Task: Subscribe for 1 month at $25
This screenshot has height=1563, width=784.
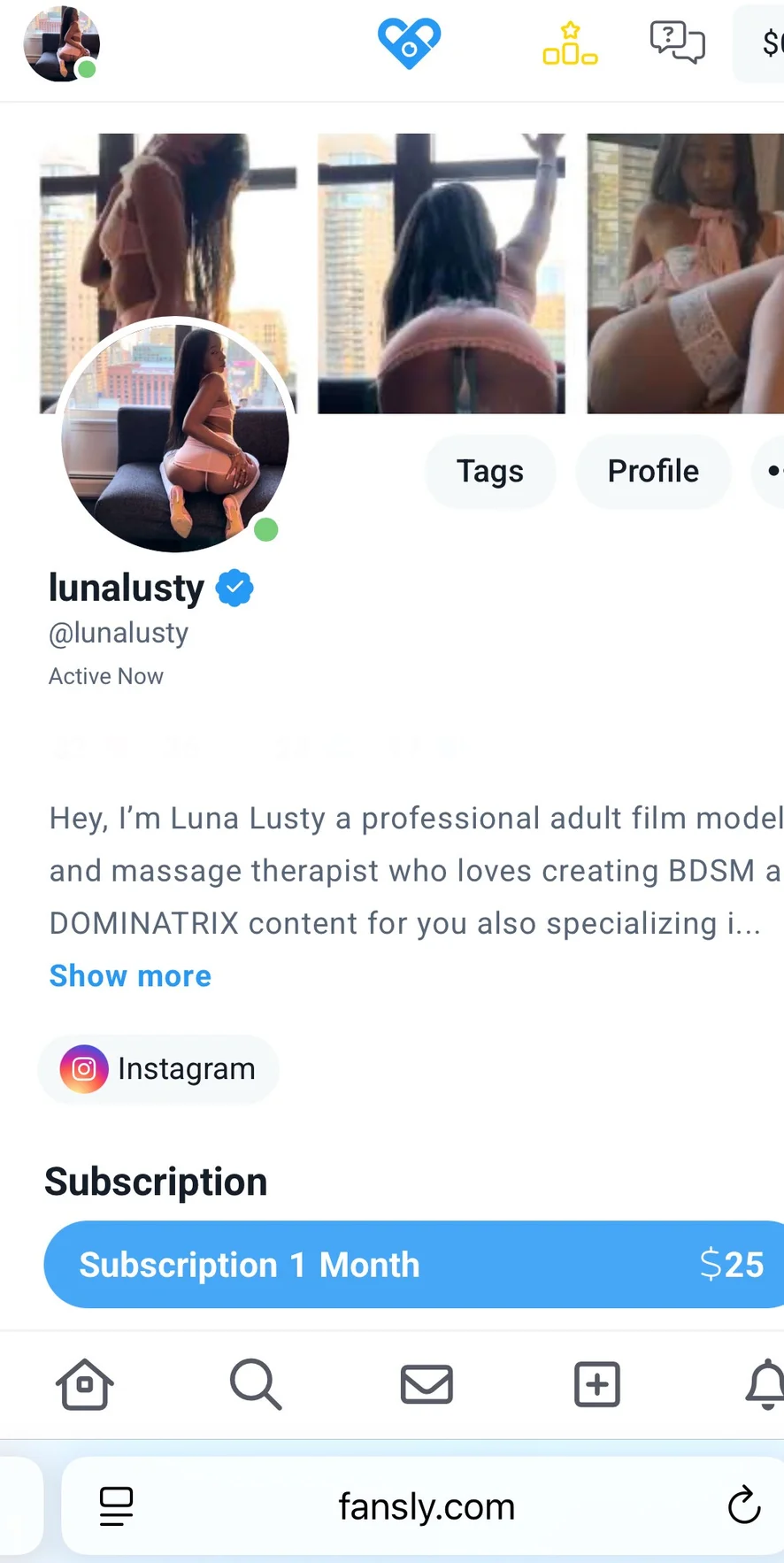Action: [x=416, y=1265]
